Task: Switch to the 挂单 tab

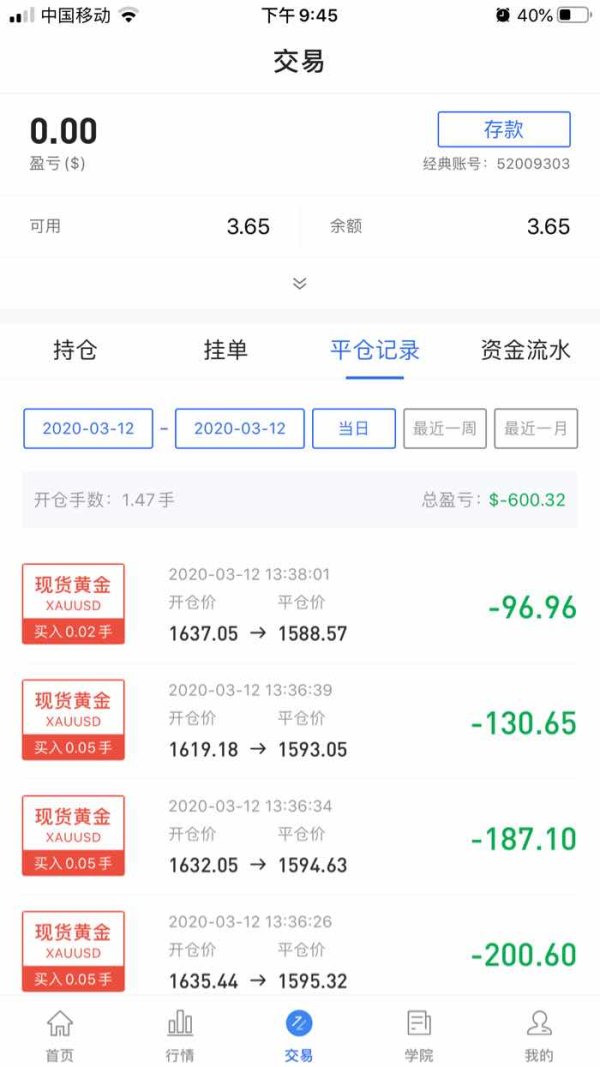Action: point(225,350)
